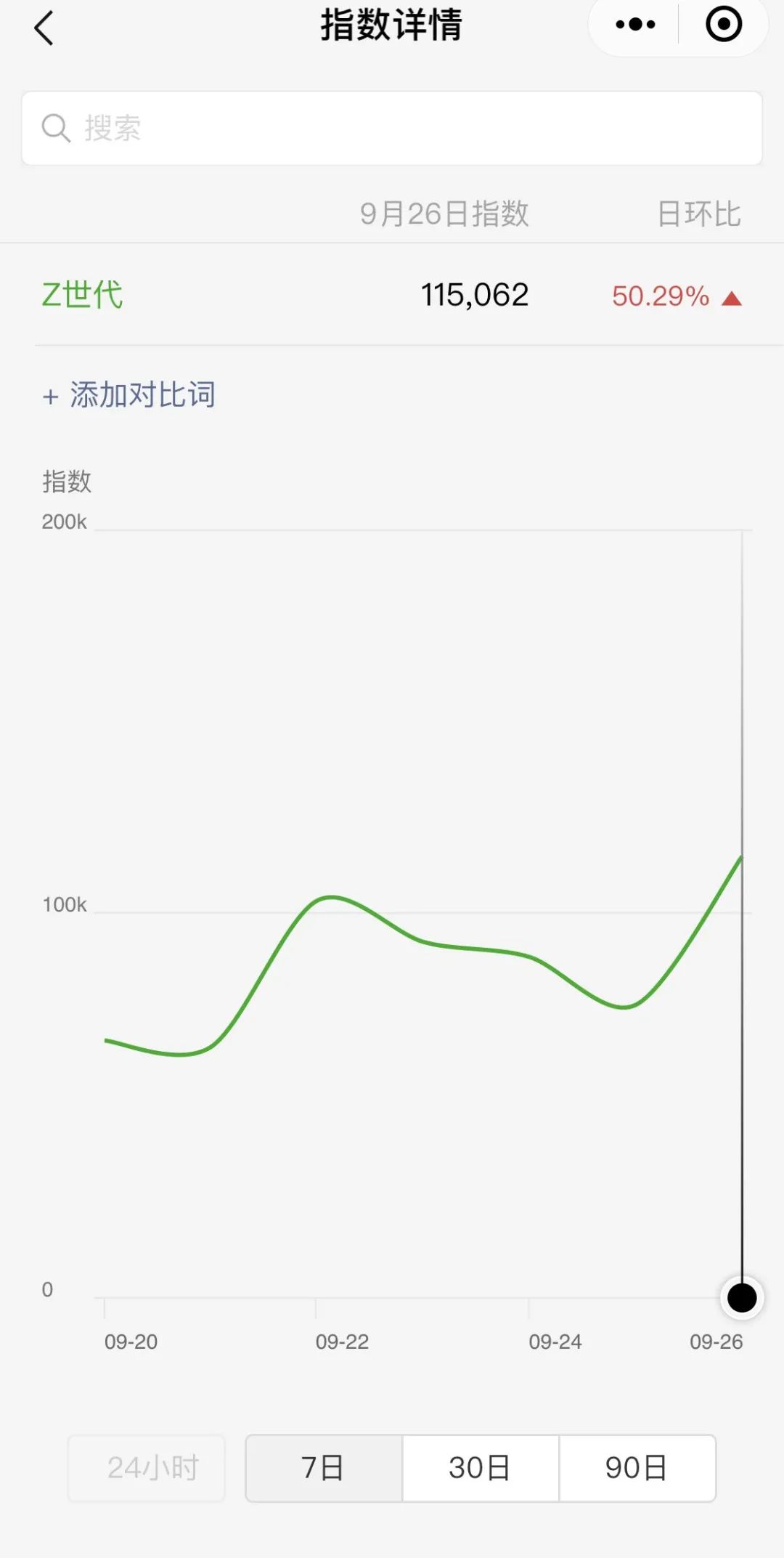The image size is (784, 1558).
Task: Switch chart range to 7日
Action: (x=324, y=1468)
